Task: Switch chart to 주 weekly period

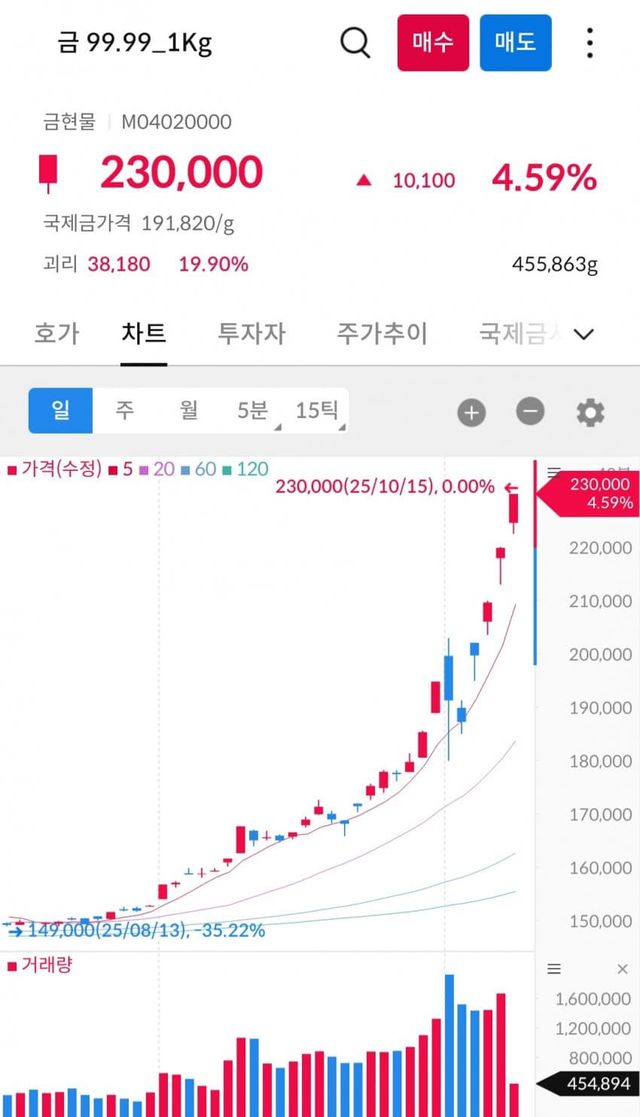Action: click(124, 410)
